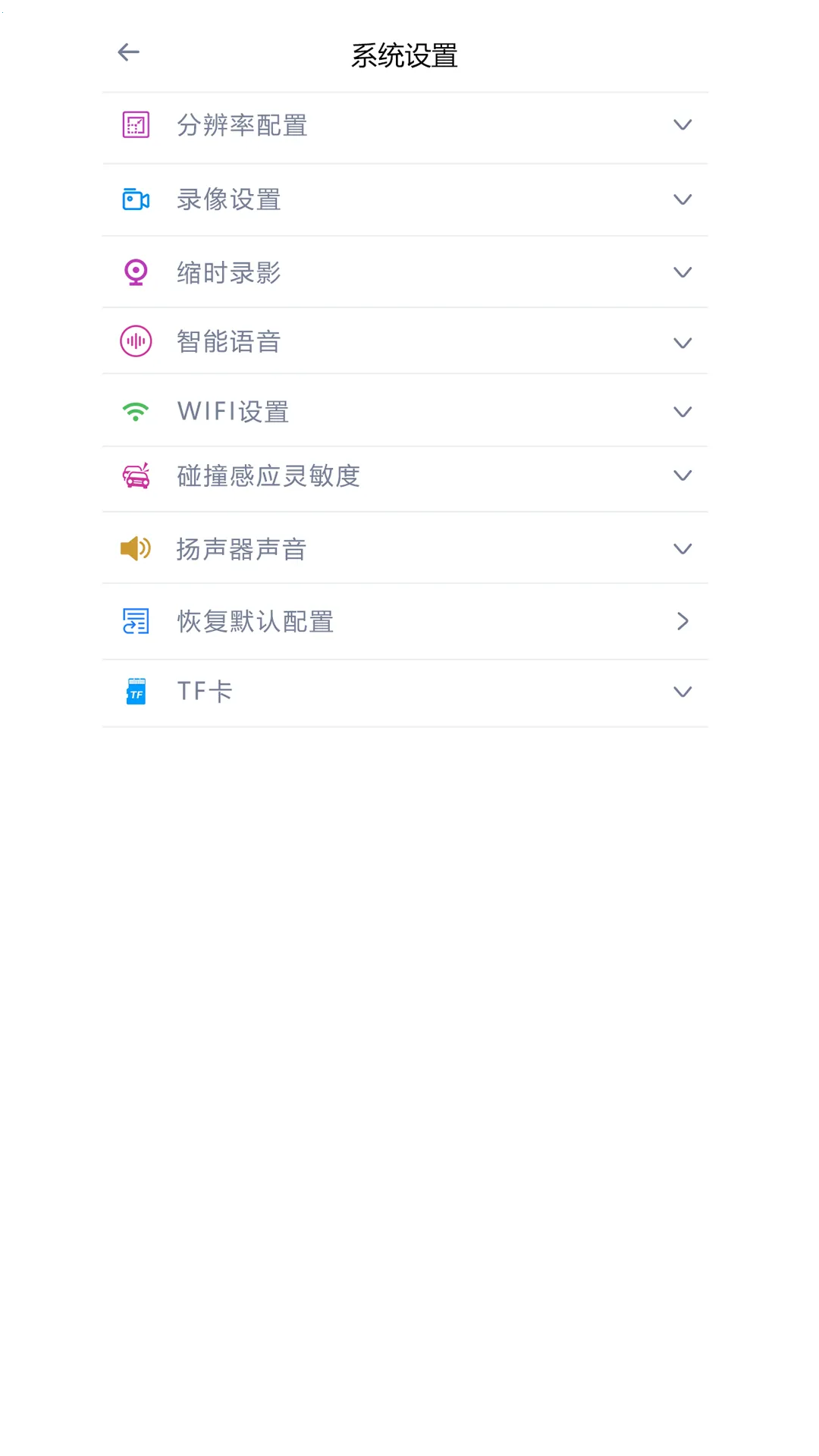Expand 智能语音 settings

(x=682, y=343)
